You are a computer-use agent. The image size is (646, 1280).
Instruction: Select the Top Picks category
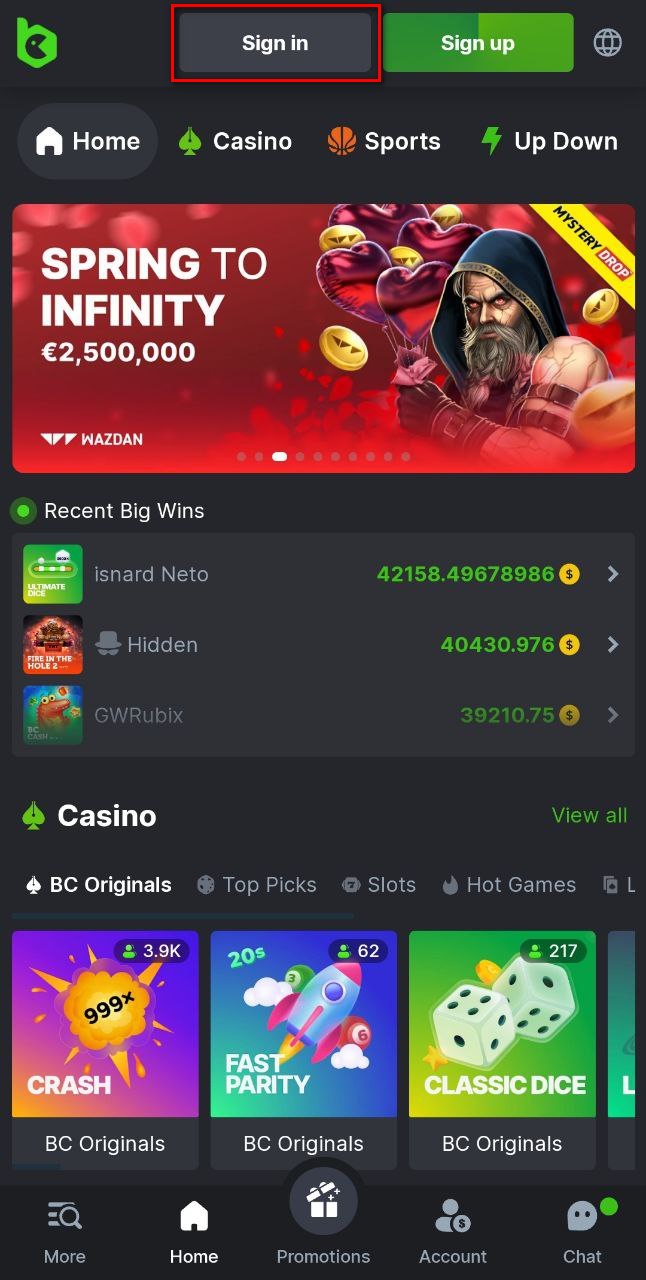[256, 885]
